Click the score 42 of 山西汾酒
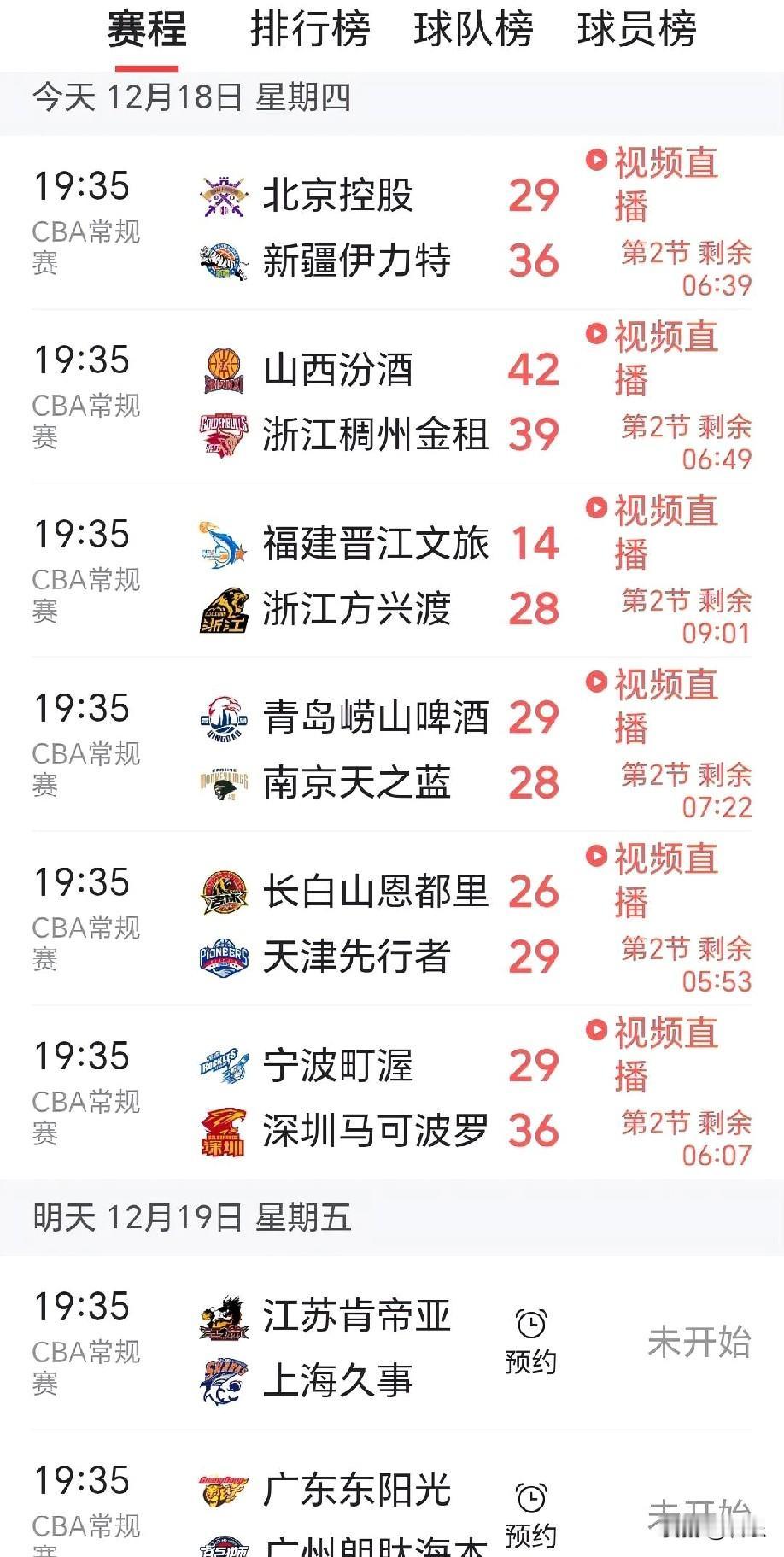This screenshot has height=1557, width=784. pos(534,369)
